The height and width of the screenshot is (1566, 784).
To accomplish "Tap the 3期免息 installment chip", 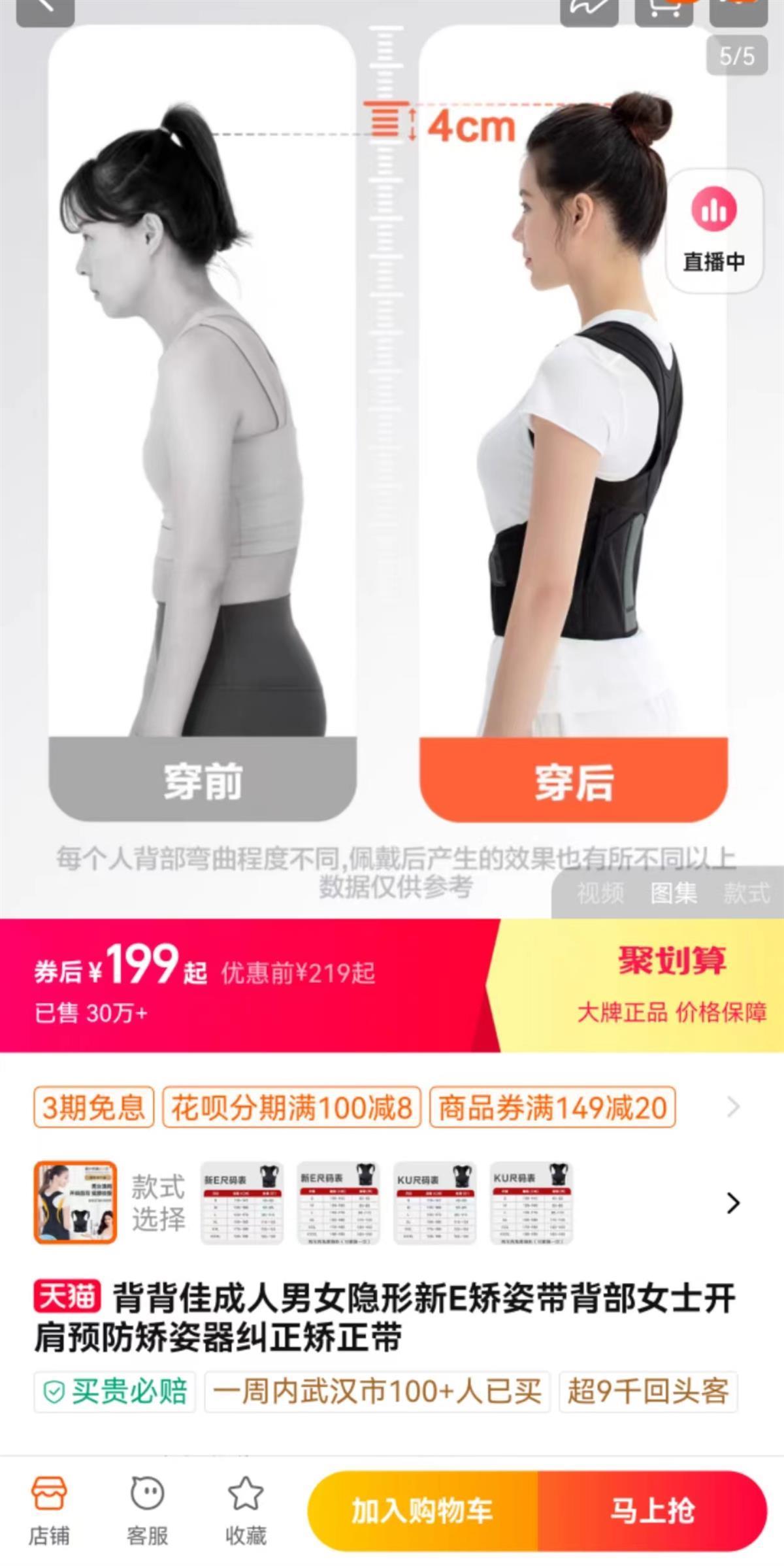I will [x=93, y=1107].
